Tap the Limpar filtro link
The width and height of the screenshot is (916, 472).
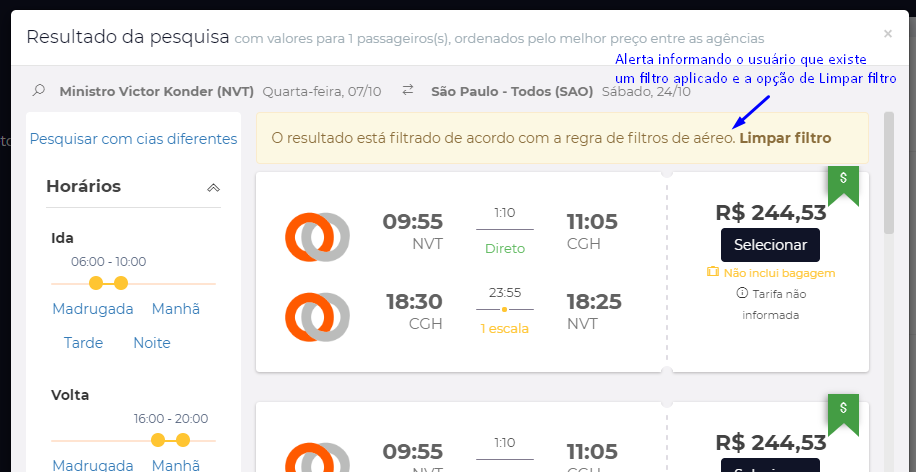click(x=785, y=137)
